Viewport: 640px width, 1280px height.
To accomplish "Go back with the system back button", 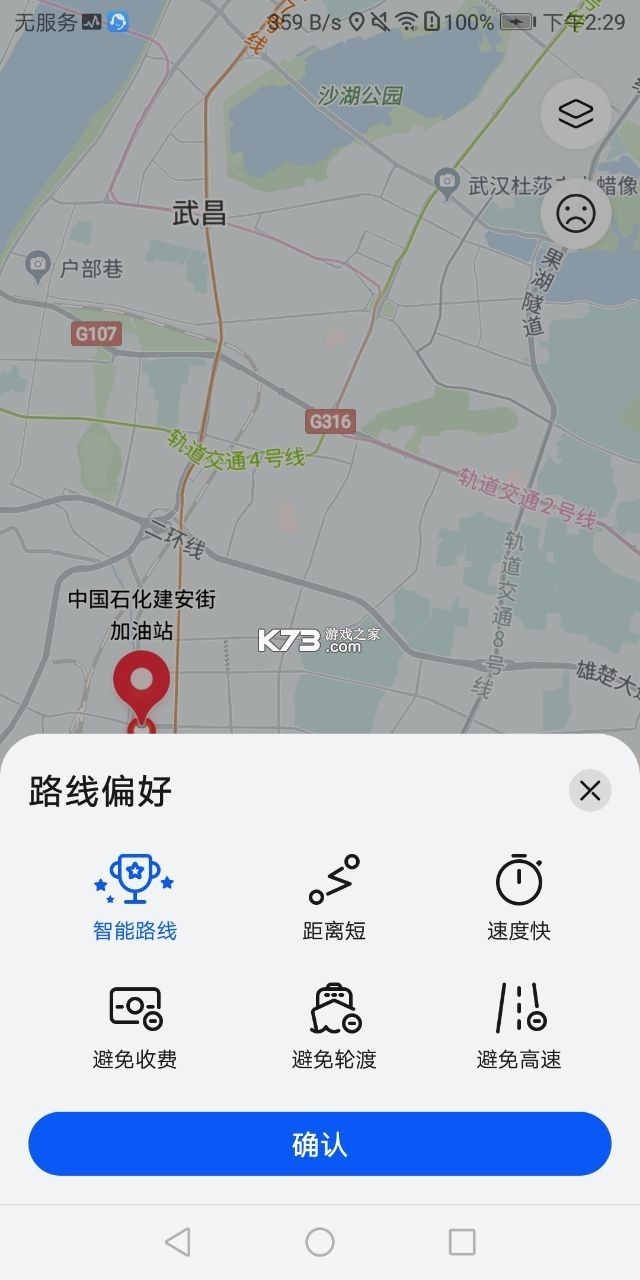I will click(178, 1242).
